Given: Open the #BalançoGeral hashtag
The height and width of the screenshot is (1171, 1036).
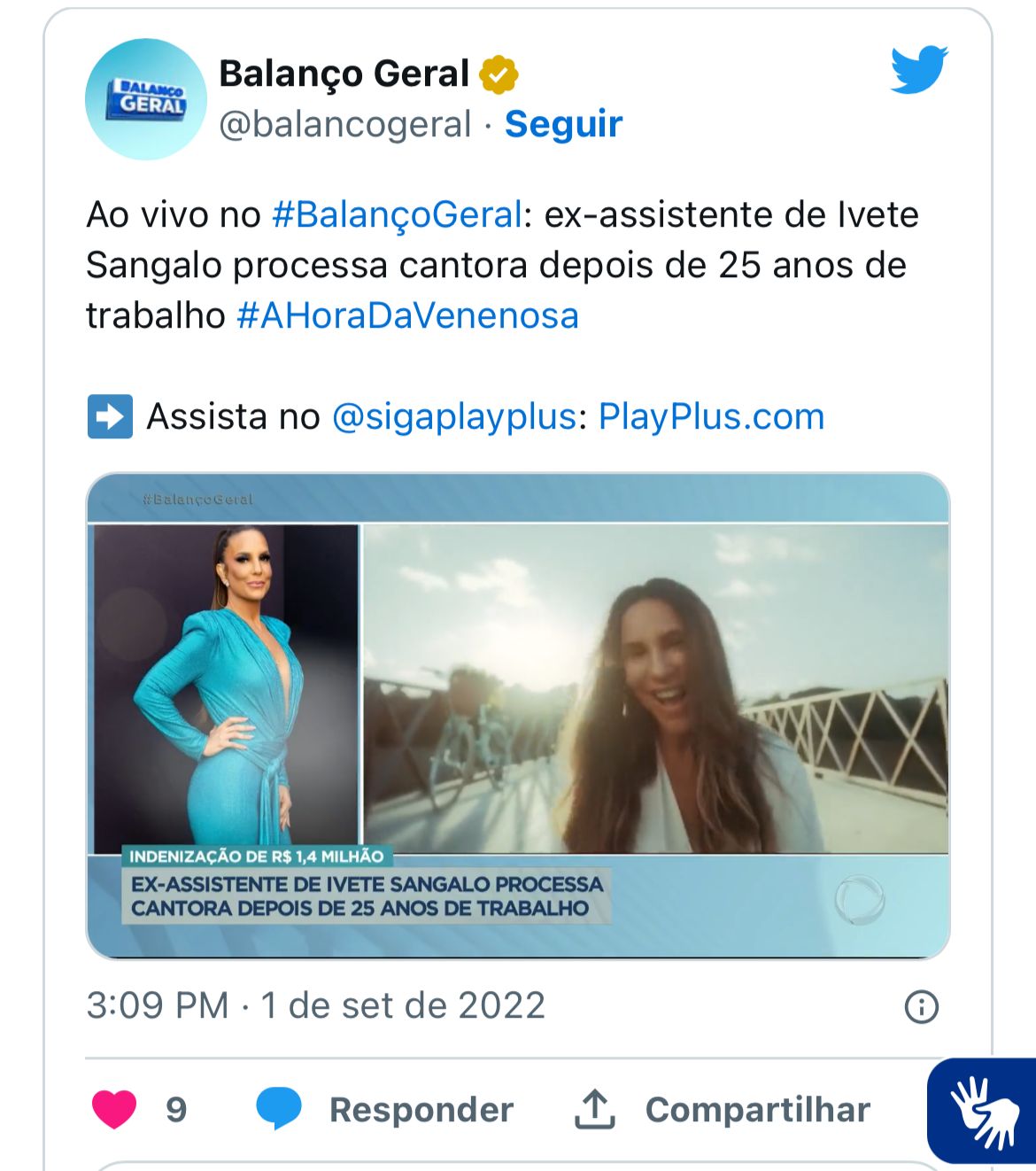Looking at the screenshot, I should point(397,215).
